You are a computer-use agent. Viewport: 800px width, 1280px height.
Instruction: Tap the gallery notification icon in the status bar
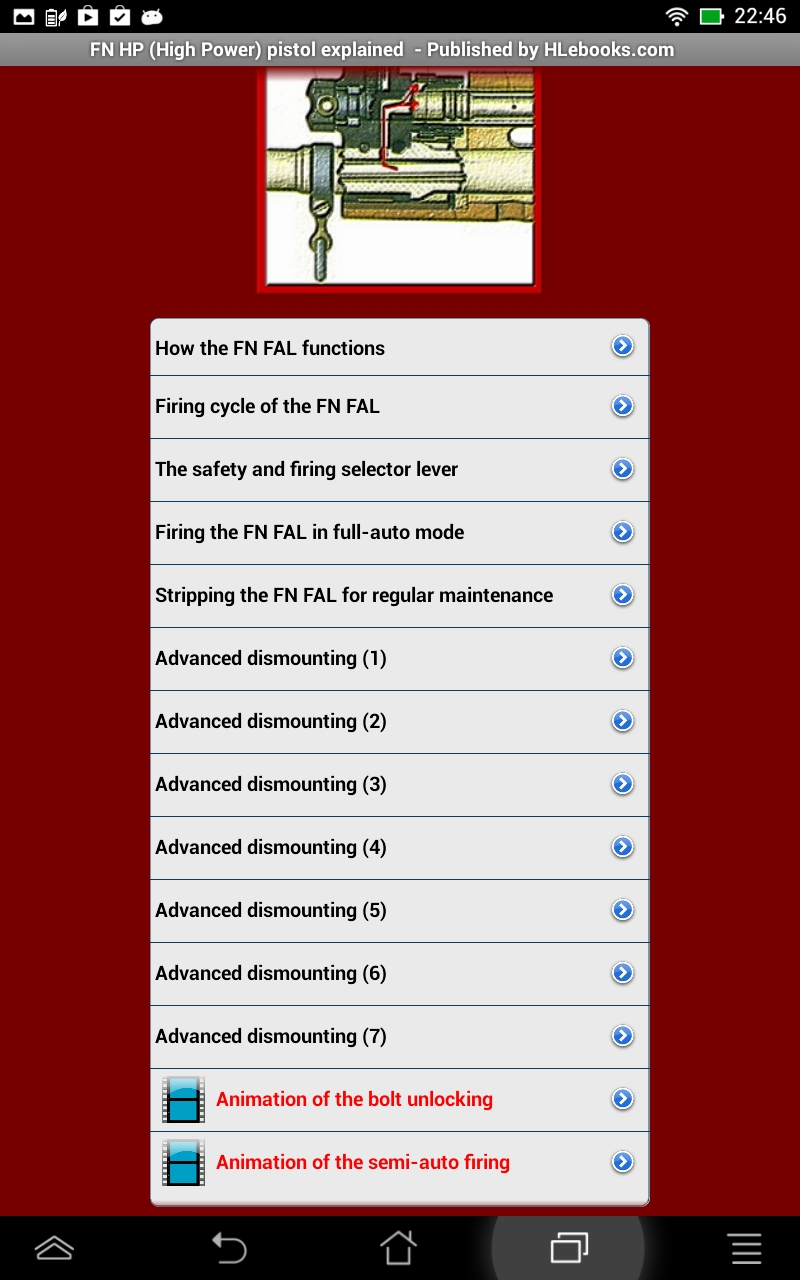click(23, 16)
